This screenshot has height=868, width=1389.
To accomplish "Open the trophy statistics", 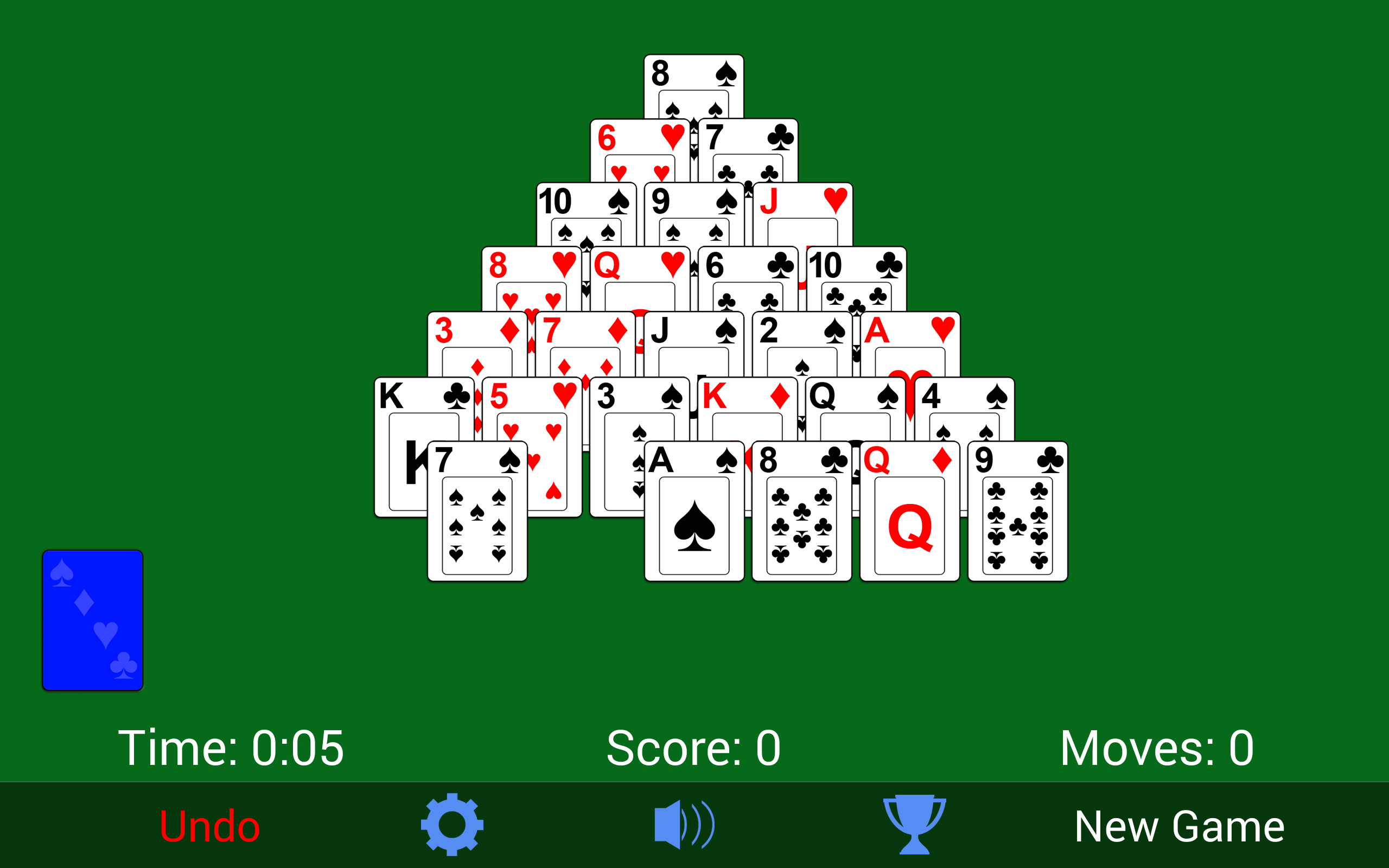I will (914, 825).
